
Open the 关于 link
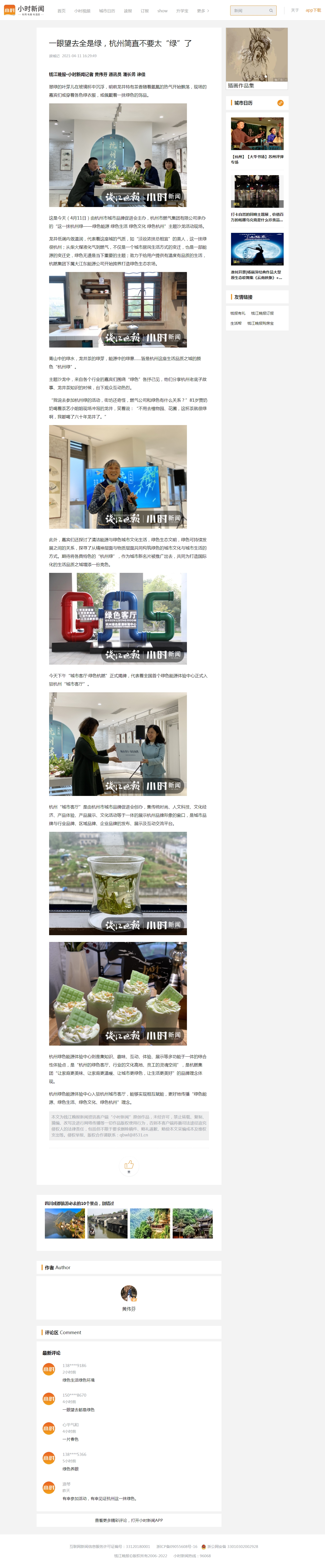[x=295, y=10]
